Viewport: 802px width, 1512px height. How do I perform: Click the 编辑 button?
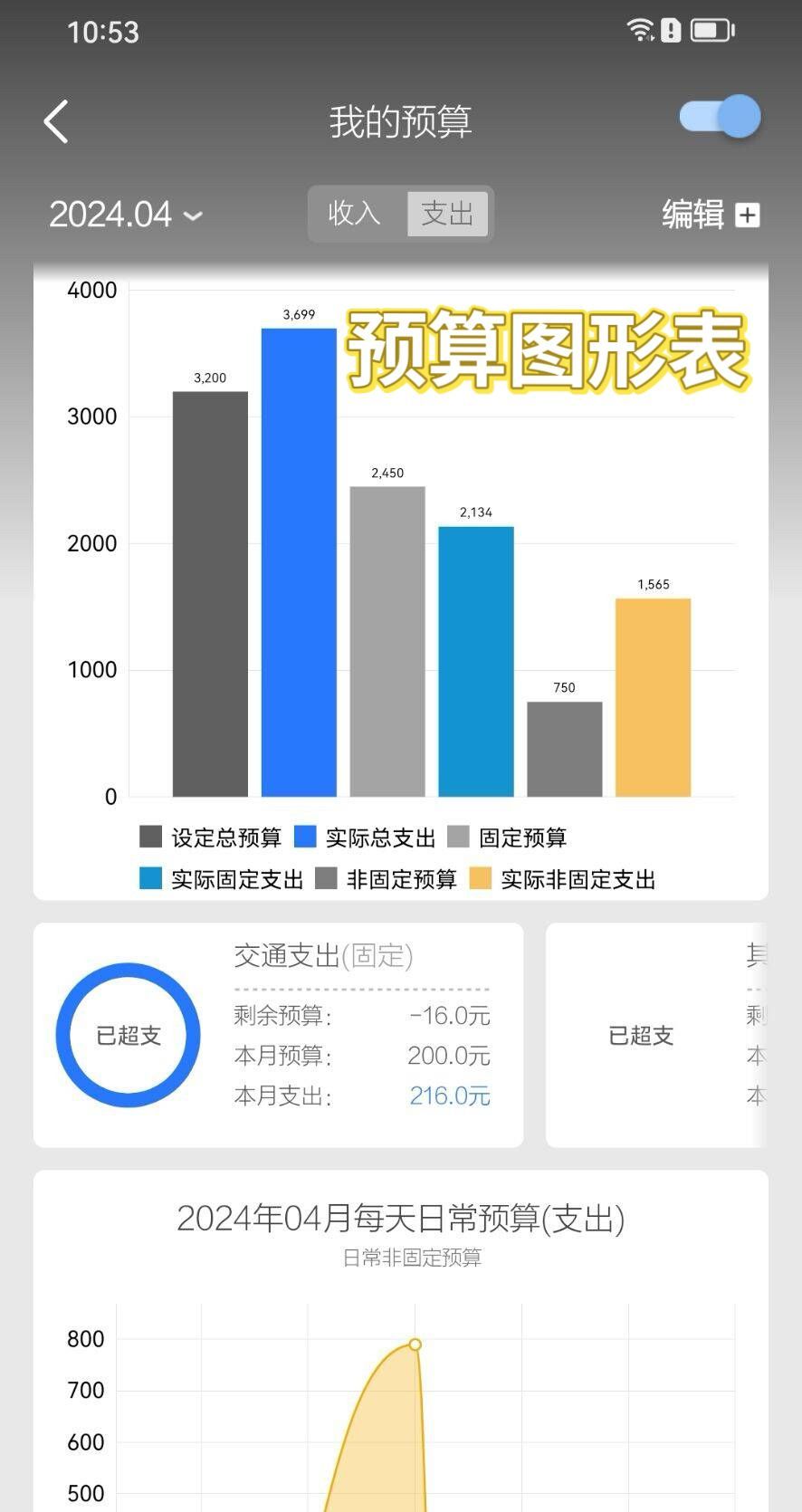pos(693,215)
